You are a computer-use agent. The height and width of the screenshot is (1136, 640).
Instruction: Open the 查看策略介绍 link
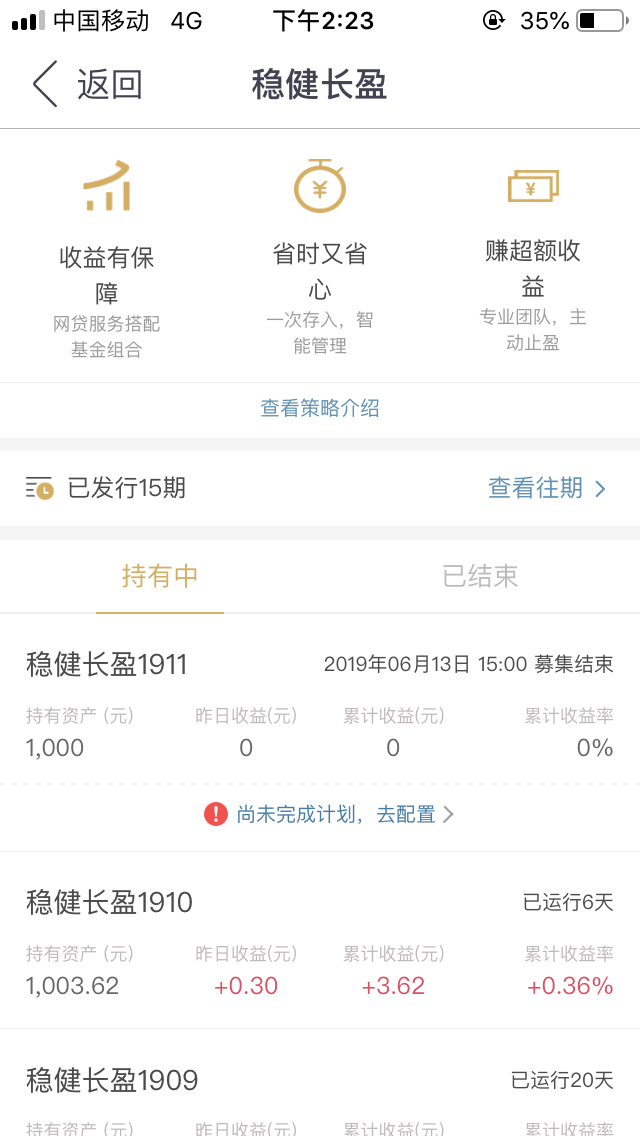coord(320,409)
